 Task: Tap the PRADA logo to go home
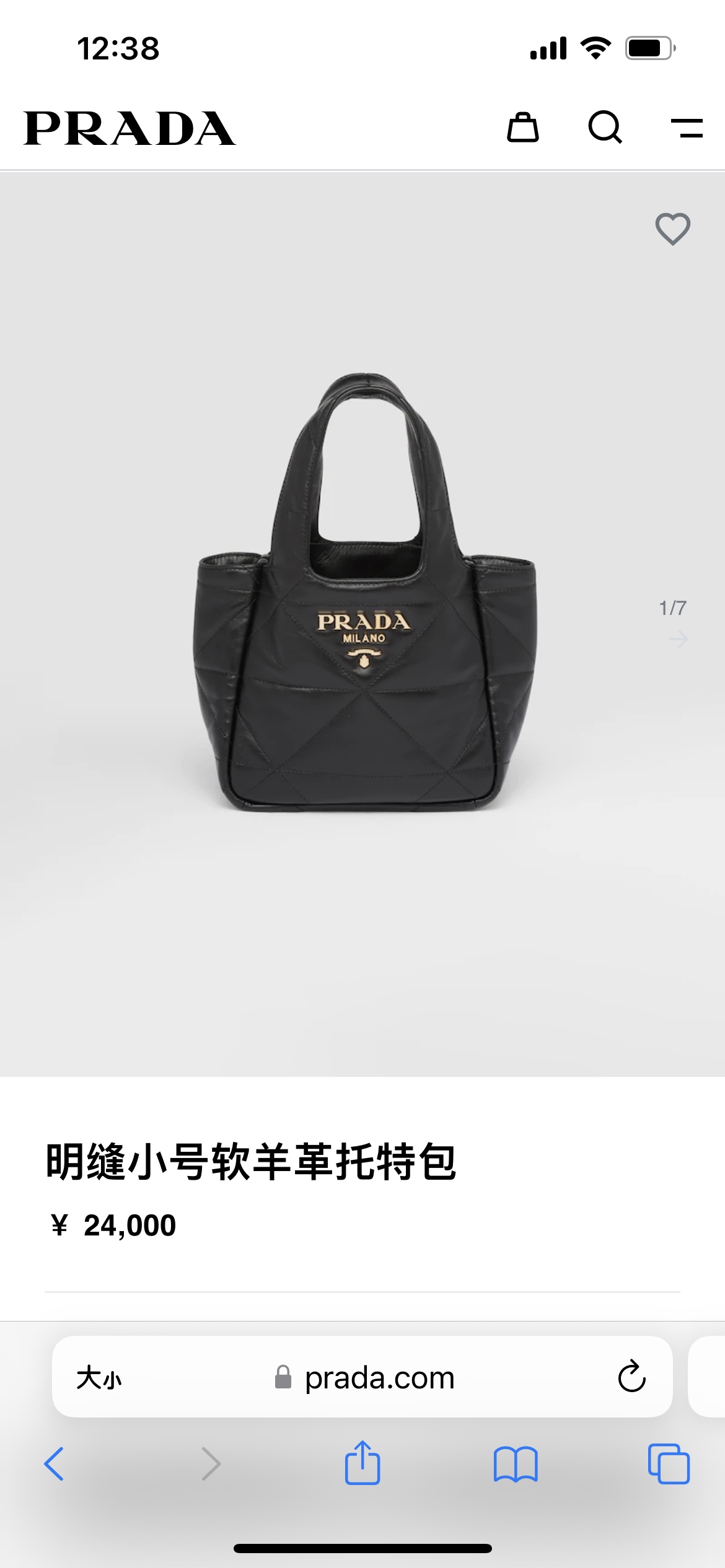130,129
